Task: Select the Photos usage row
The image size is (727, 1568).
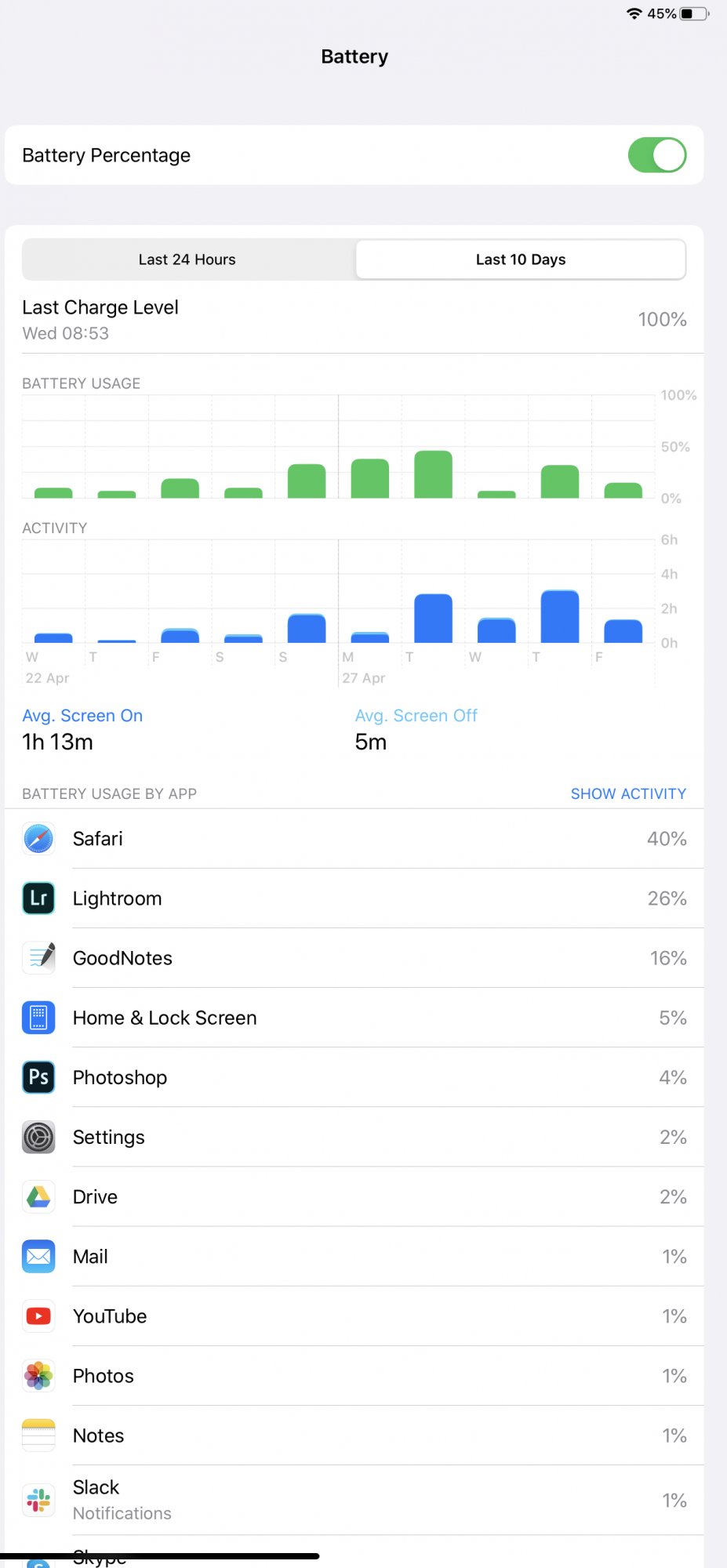Action: 354,1376
